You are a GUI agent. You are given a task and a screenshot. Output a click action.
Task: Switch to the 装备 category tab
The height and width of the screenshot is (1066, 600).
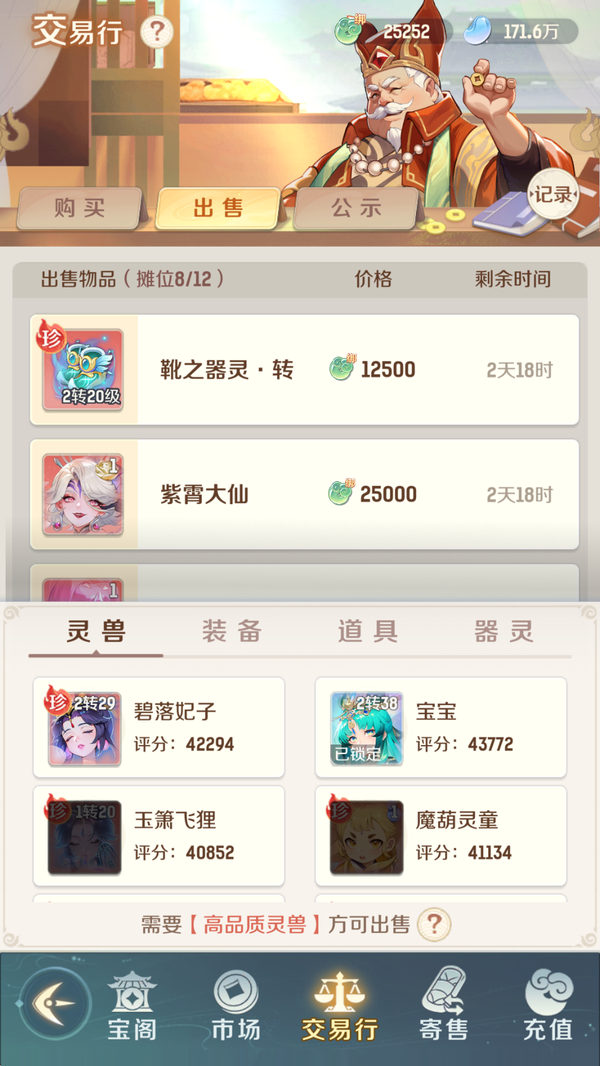232,631
